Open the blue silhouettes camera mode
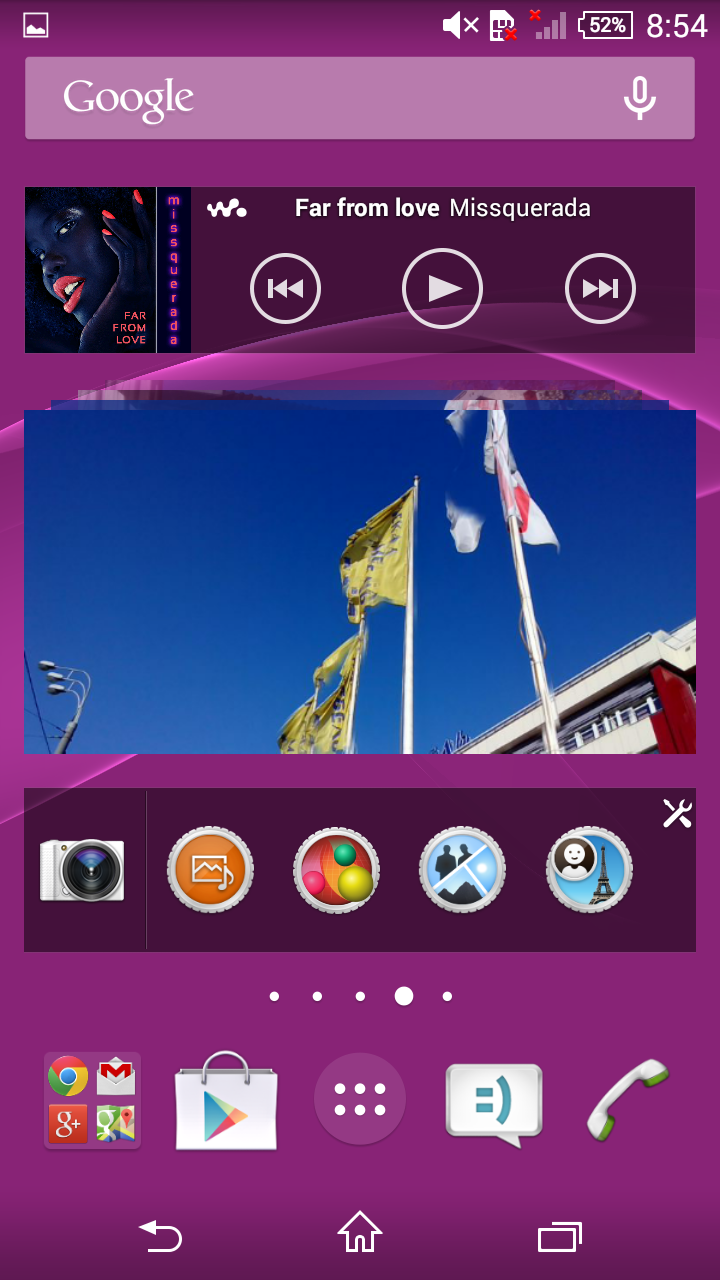720x1280 pixels. click(x=462, y=870)
